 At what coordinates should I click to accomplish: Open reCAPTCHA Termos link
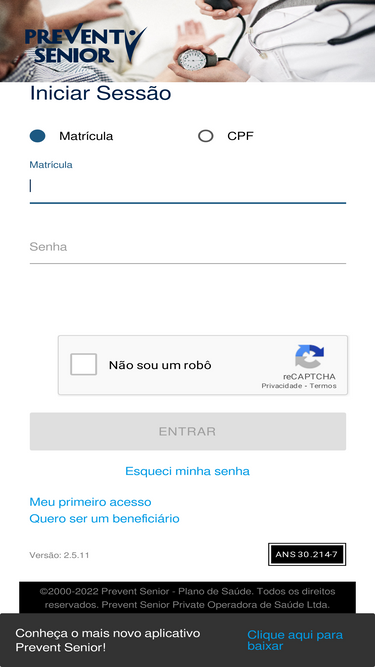(323, 386)
